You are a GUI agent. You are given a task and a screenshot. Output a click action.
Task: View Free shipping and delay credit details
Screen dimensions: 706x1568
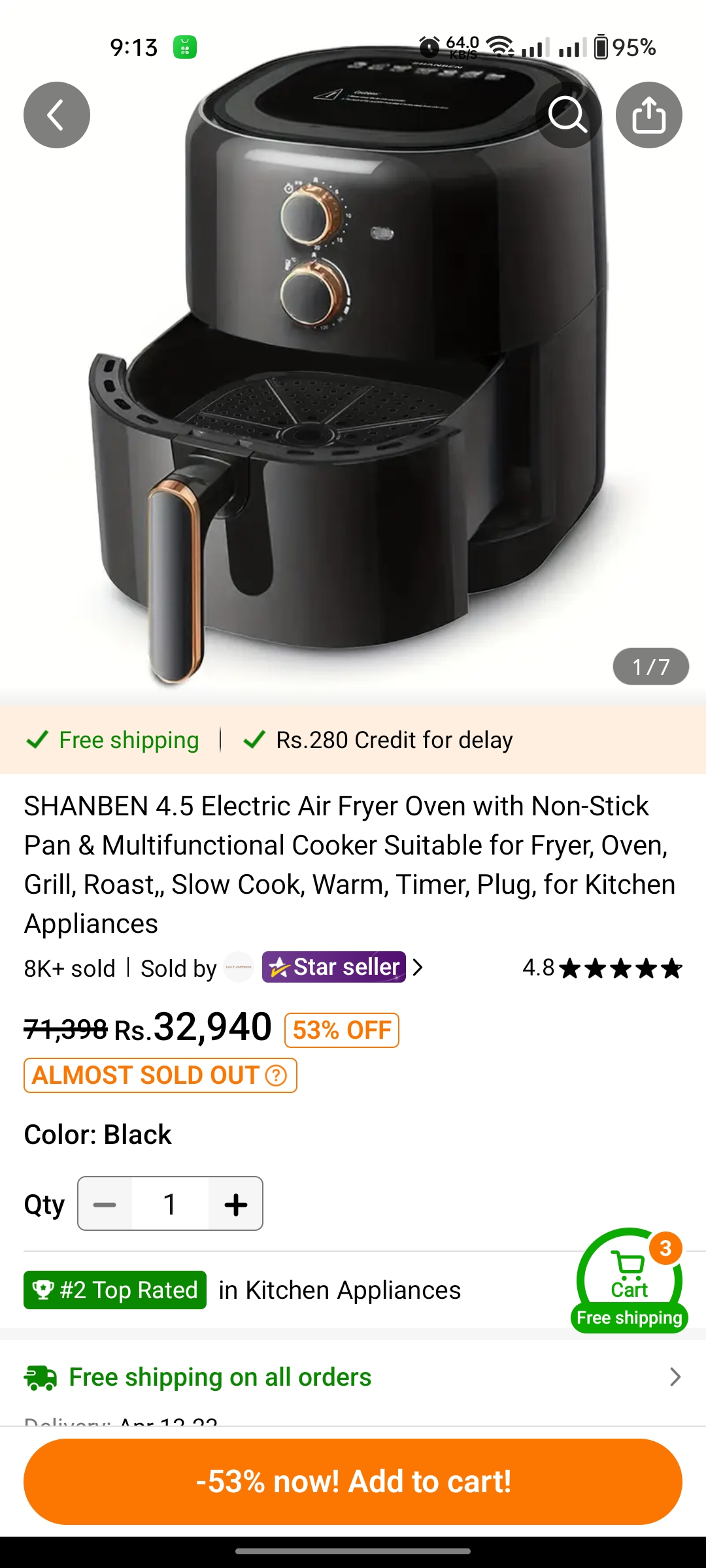point(353,740)
